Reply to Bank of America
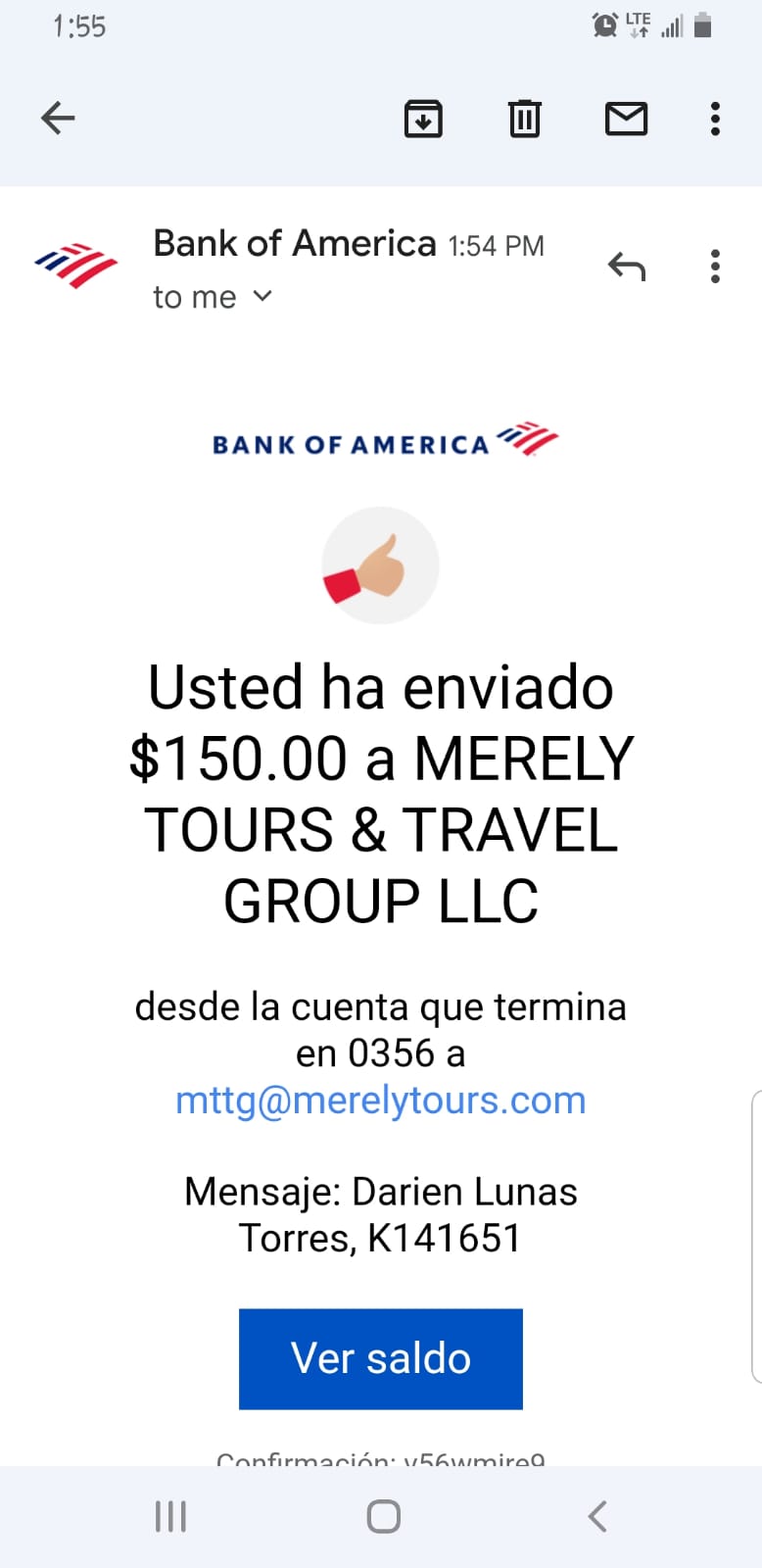 (627, 266)
